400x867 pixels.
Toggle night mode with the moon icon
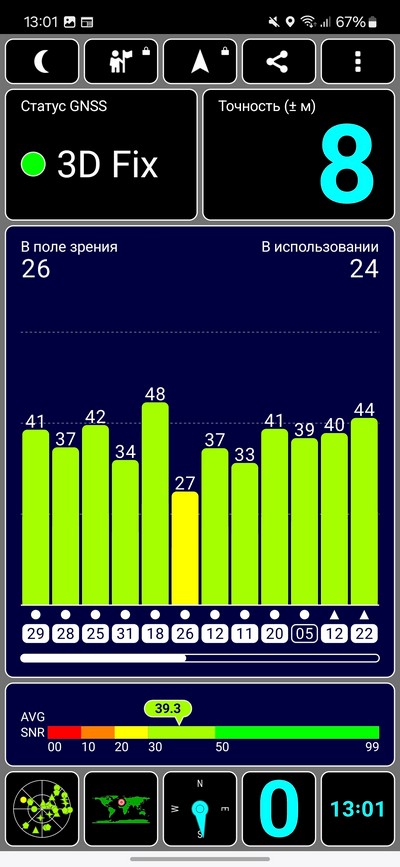[42, 61]
